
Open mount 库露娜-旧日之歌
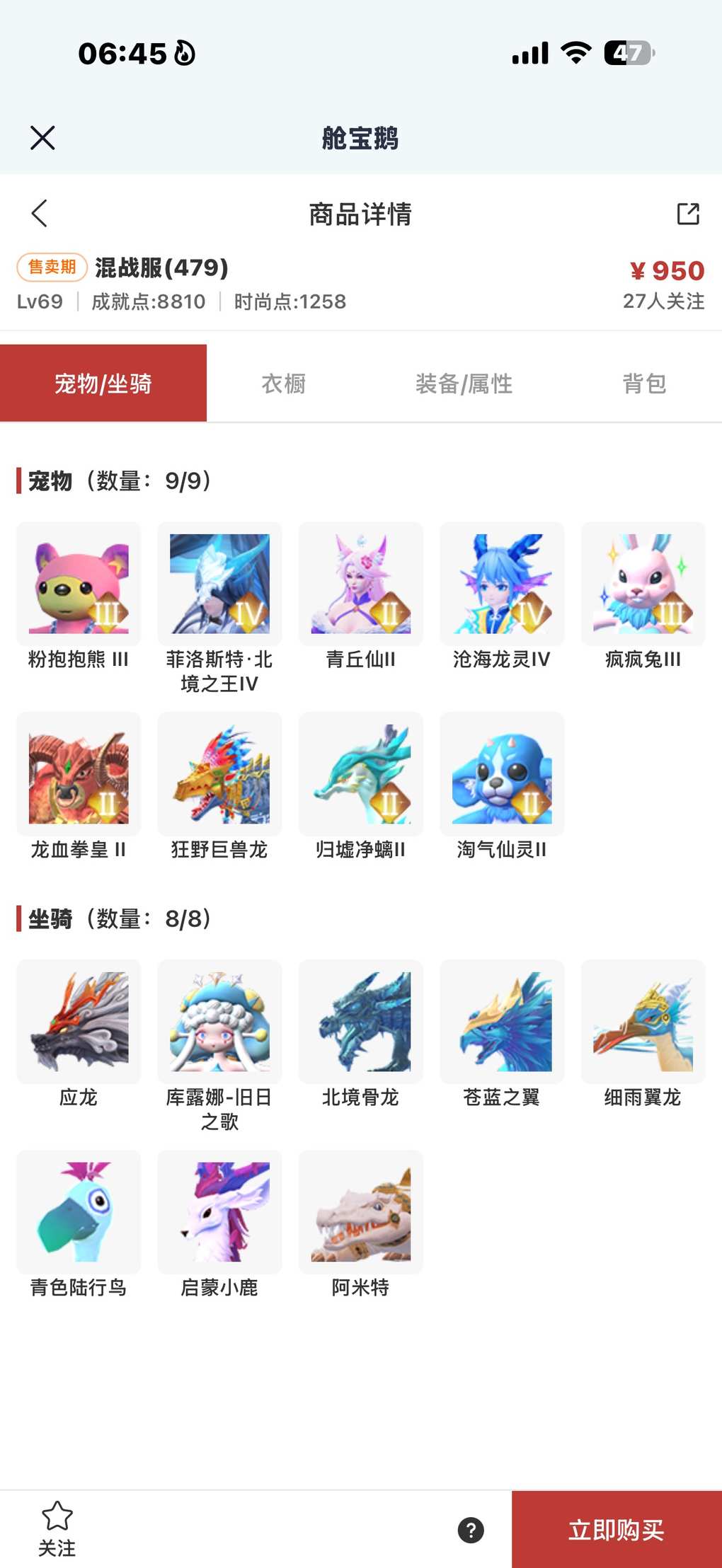[x=219, y=1022]
